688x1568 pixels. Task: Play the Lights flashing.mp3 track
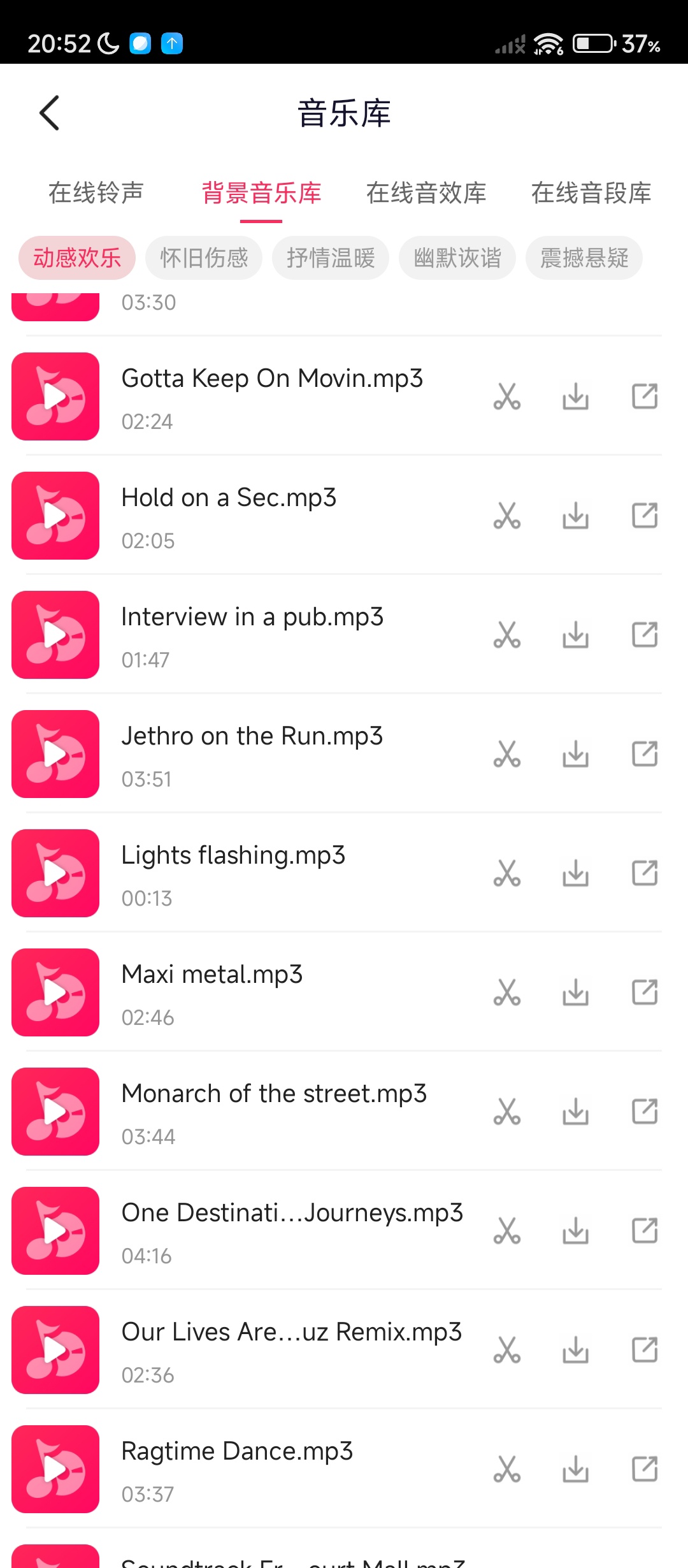pos(55,873)
